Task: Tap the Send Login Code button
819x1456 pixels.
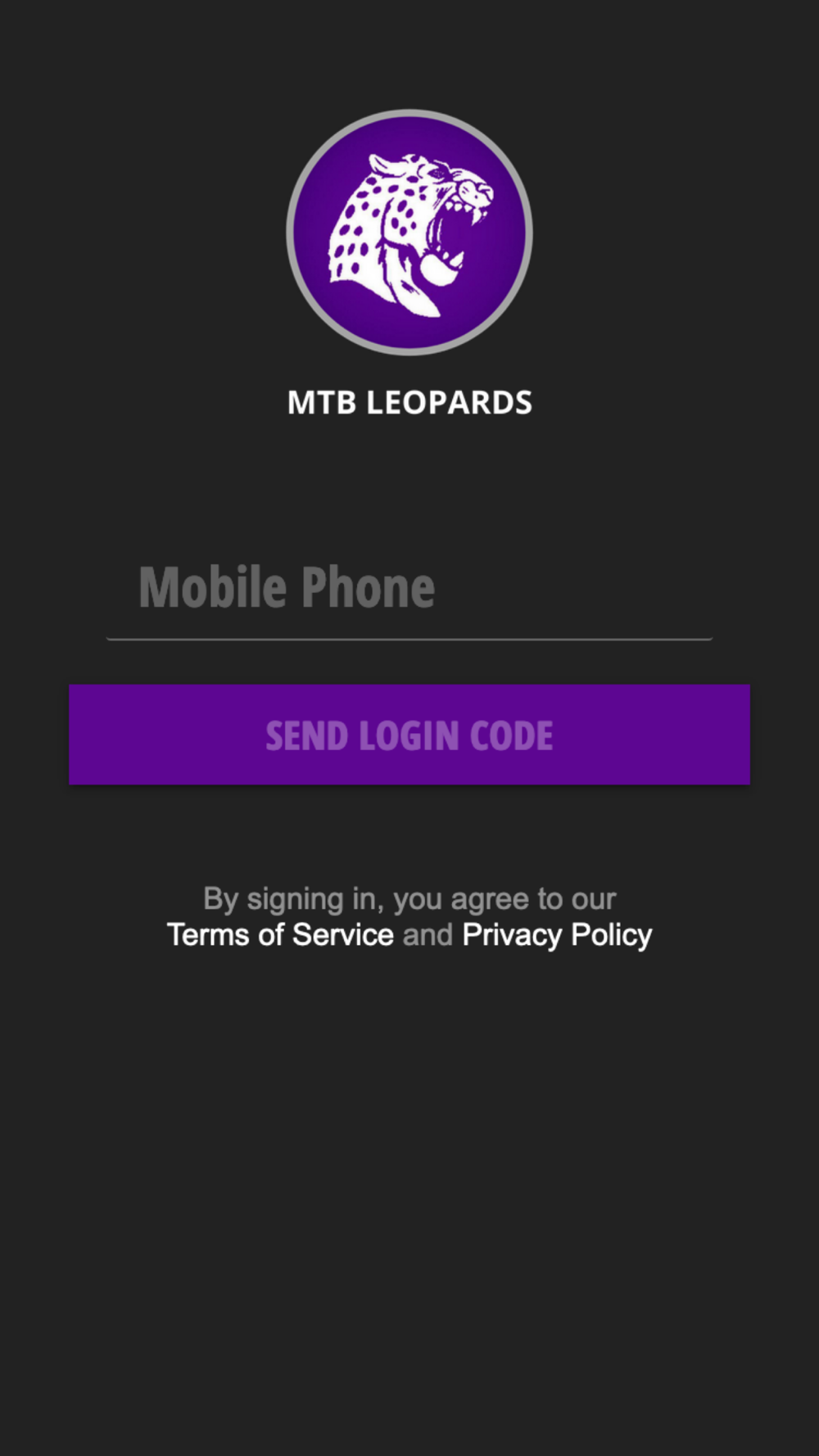Action: [x=409, y=735]
